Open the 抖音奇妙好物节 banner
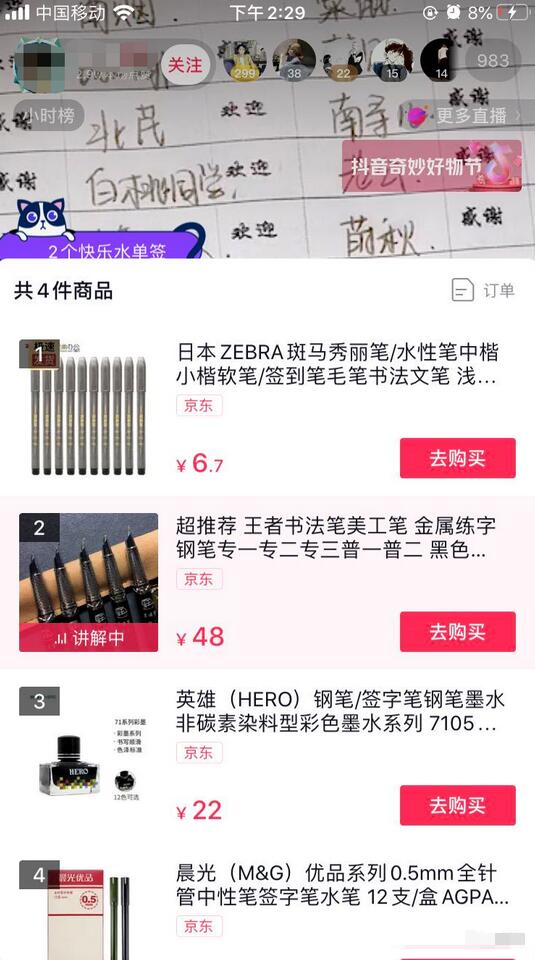The width and height of the screenshot is (535, 960). tap(432, 166)
